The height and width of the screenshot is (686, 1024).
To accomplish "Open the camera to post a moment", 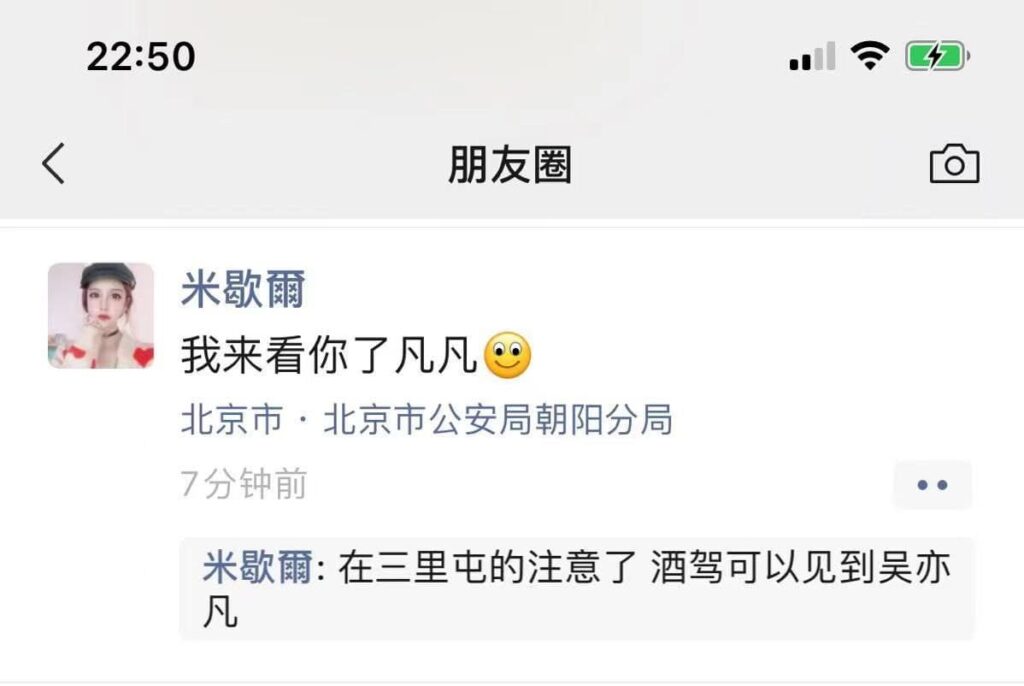I will click(x=954, y=164).
